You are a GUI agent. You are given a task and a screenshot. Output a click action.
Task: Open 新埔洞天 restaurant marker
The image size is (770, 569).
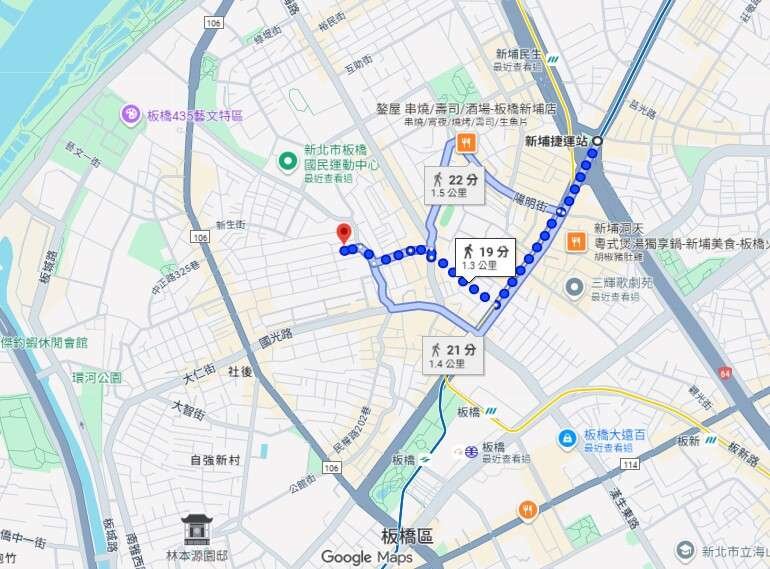click(576, 242)
